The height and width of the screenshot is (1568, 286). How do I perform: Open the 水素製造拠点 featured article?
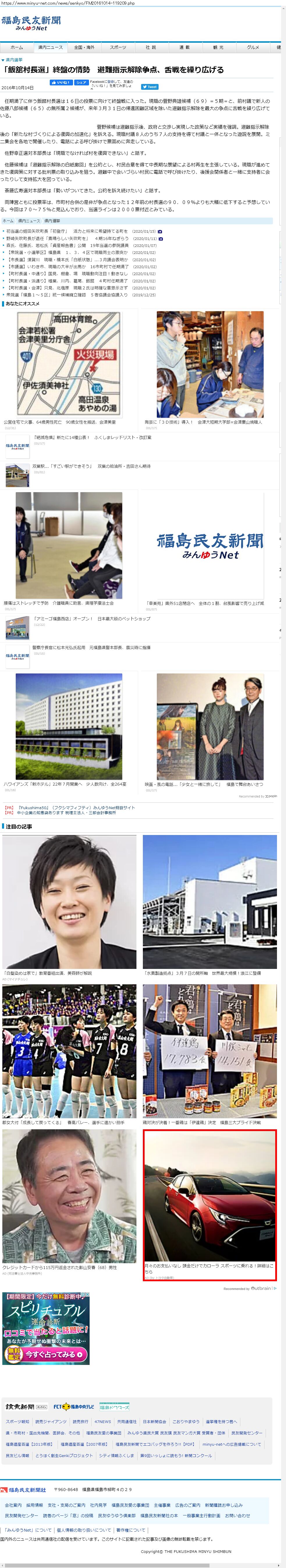(210, 902)
